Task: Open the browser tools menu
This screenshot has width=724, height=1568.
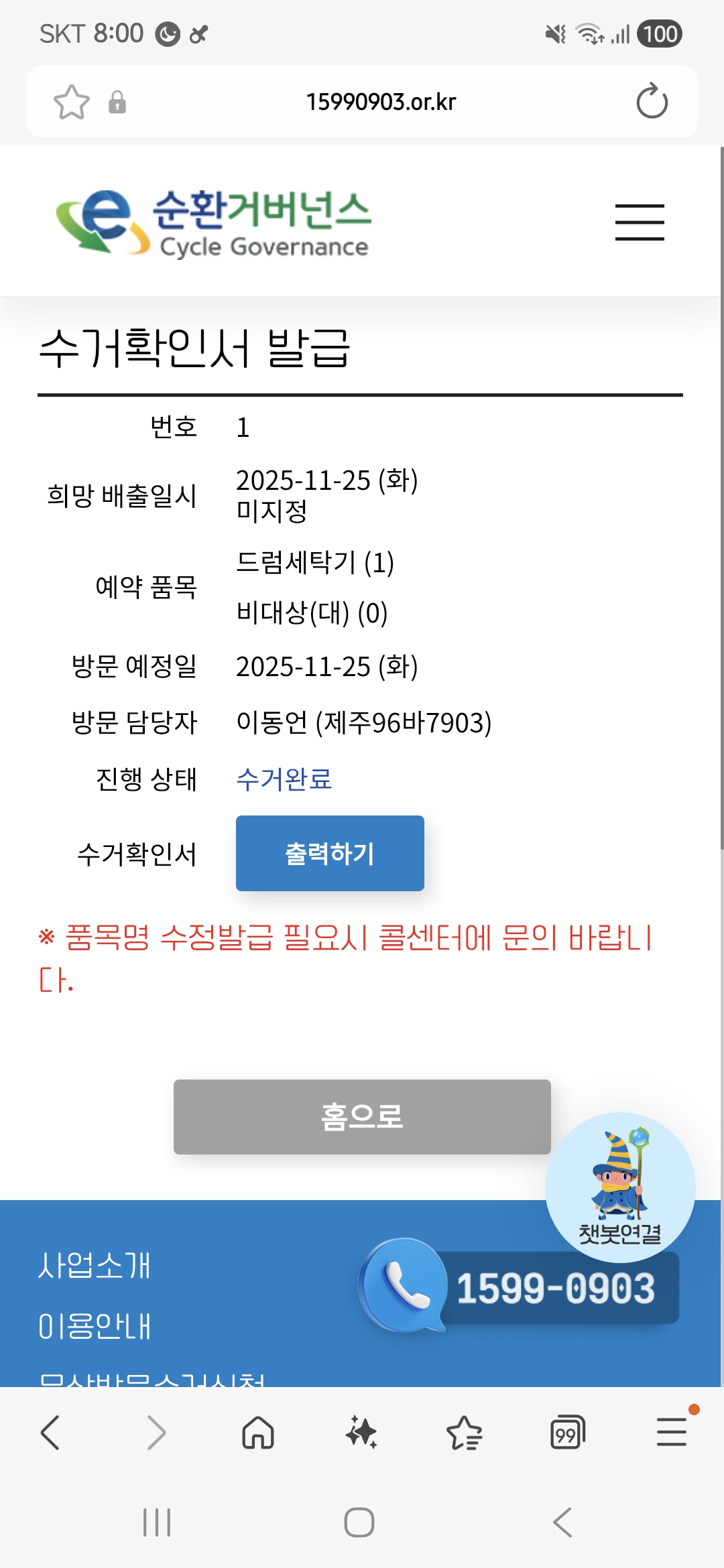Action: [671, 1433]
